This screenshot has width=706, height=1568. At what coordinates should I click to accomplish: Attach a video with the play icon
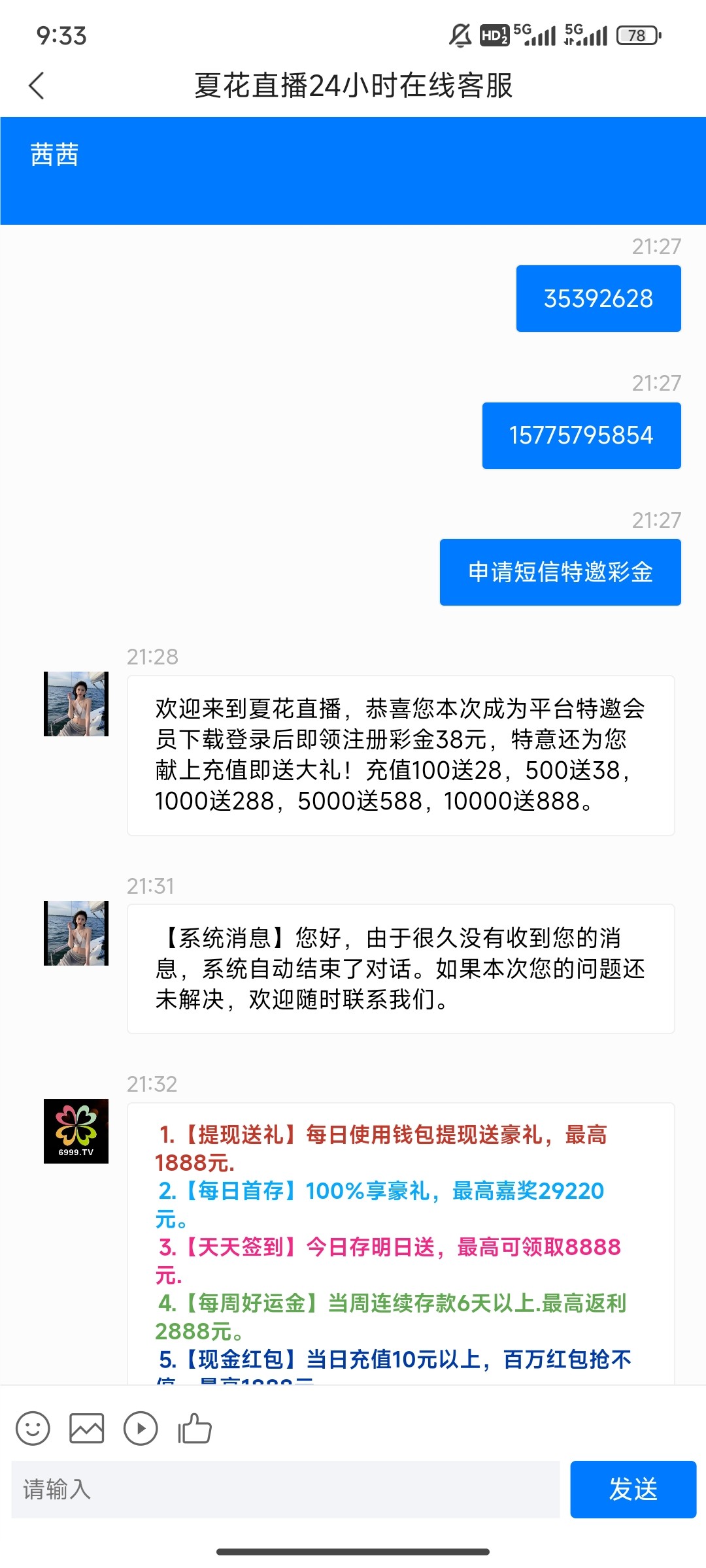[x=141, y=1428]
